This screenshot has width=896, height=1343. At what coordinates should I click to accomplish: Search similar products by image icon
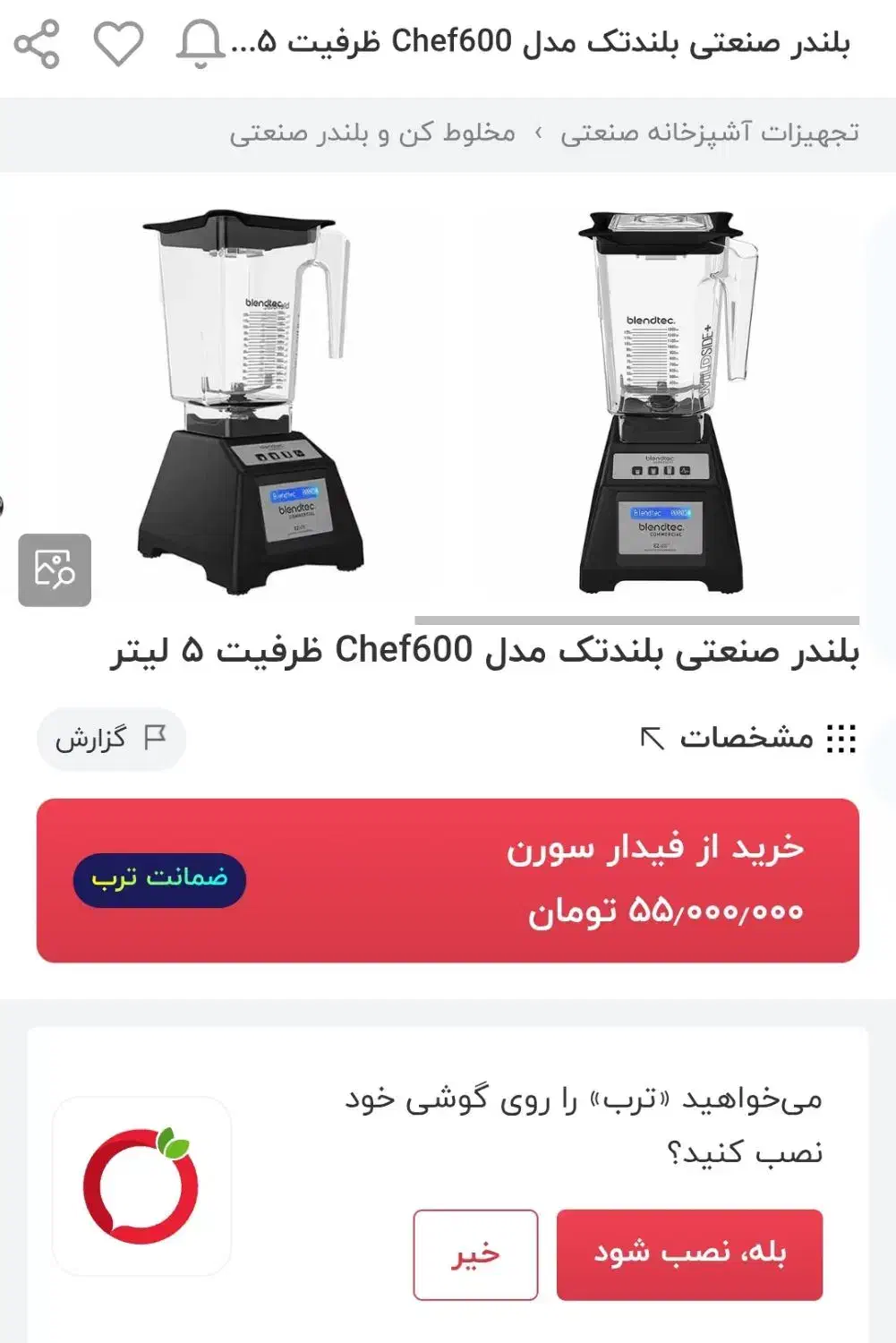55,569
